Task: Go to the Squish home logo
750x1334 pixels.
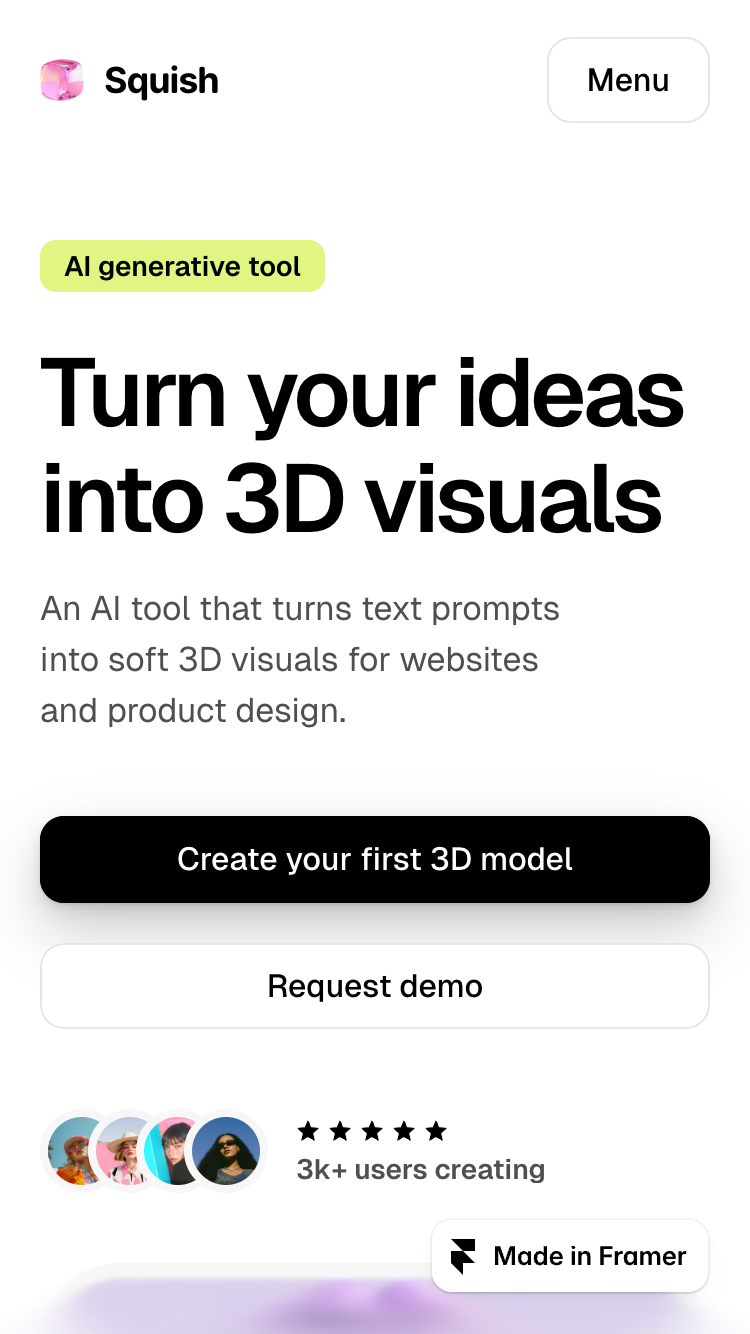Action: [130, 80]
